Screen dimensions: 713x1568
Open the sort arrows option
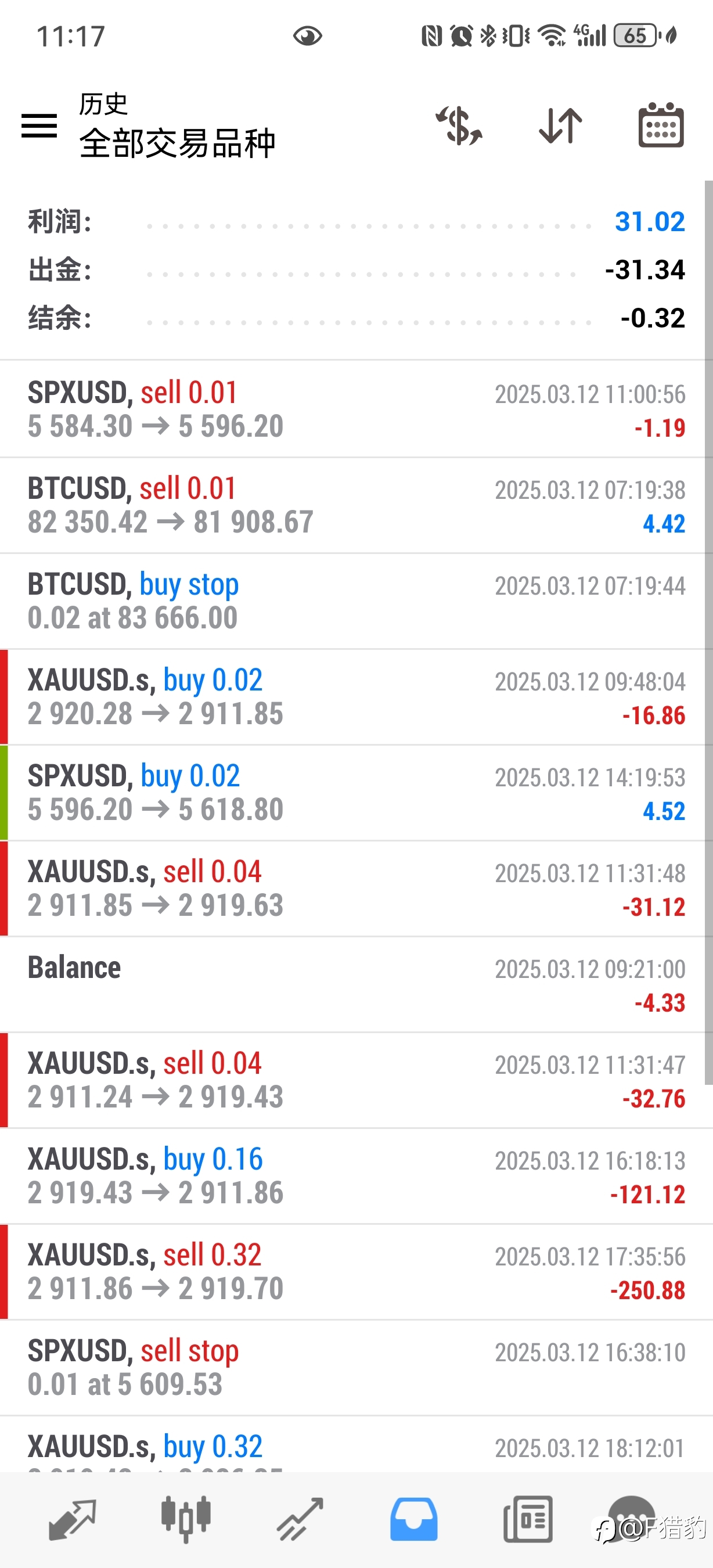(560, 126)
